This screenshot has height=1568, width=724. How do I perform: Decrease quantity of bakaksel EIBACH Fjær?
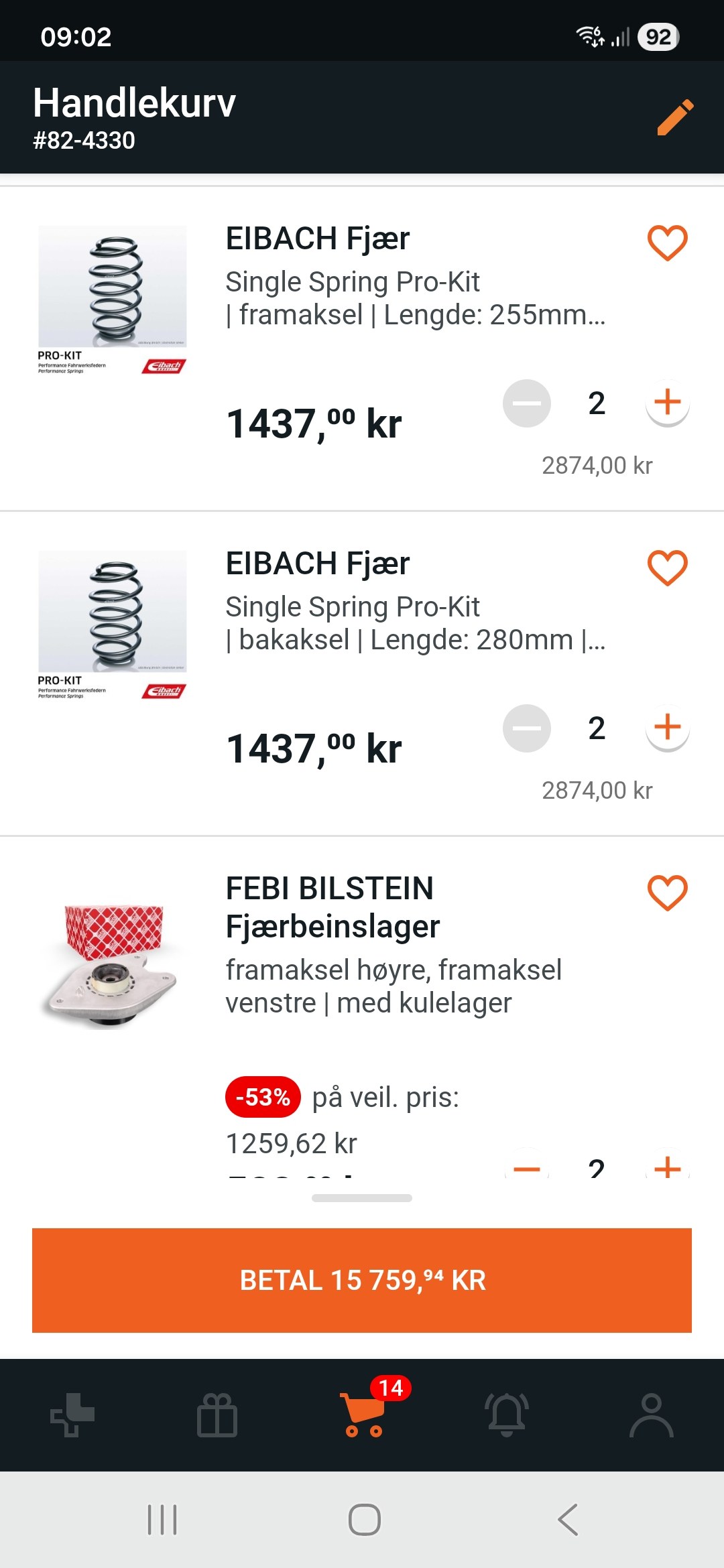pos(527,728)
